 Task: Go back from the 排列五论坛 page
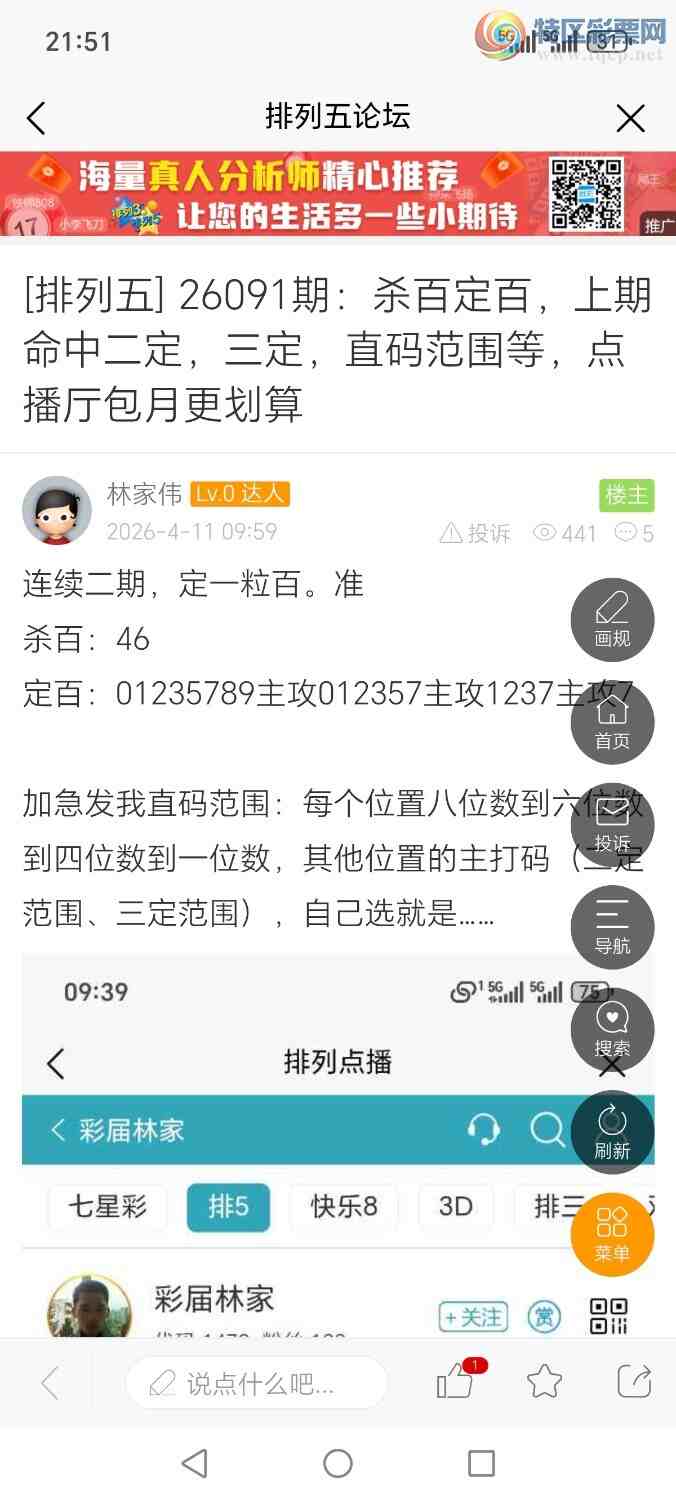(36, 119)
